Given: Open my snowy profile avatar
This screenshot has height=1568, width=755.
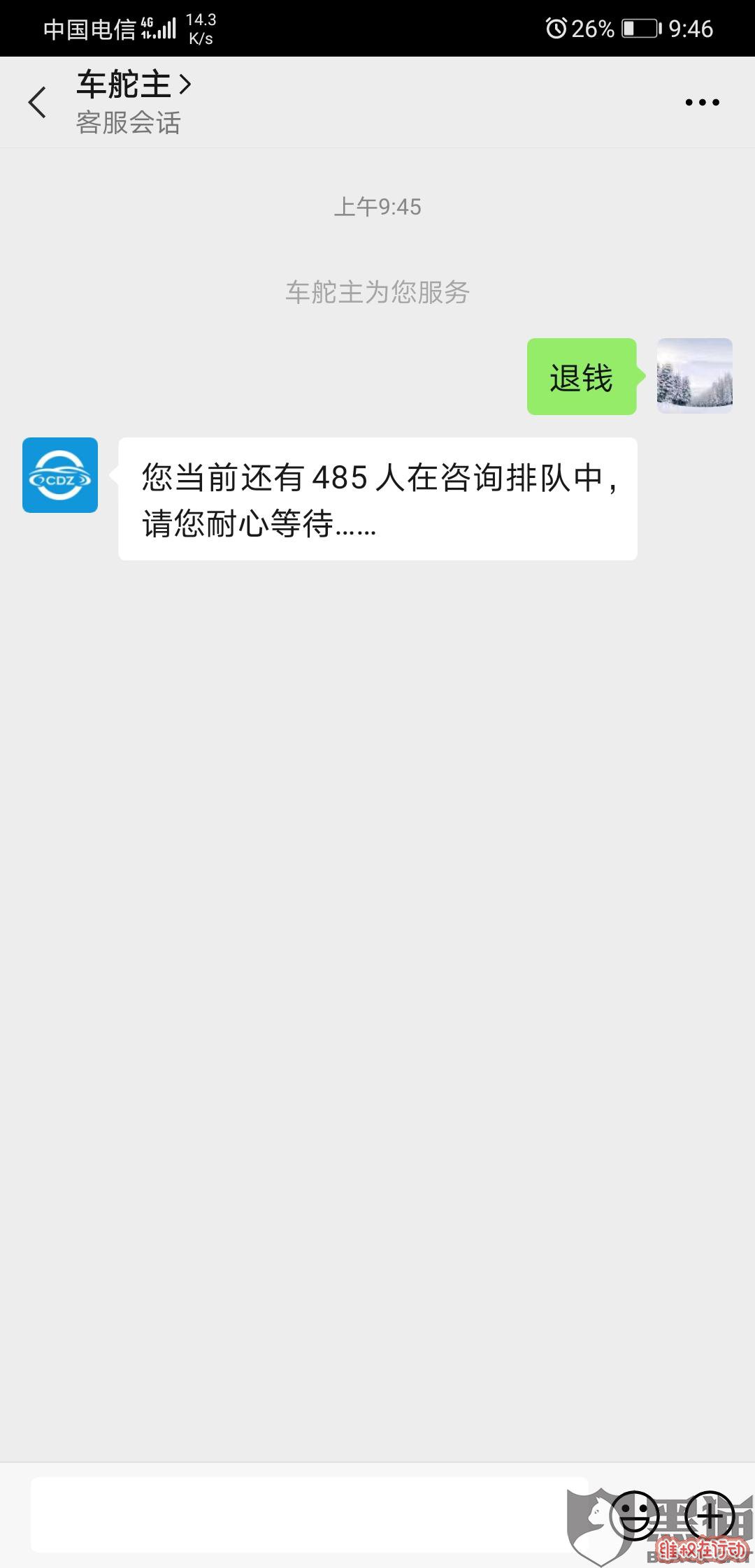Looking at the screenshot, I should coord(694,376).
